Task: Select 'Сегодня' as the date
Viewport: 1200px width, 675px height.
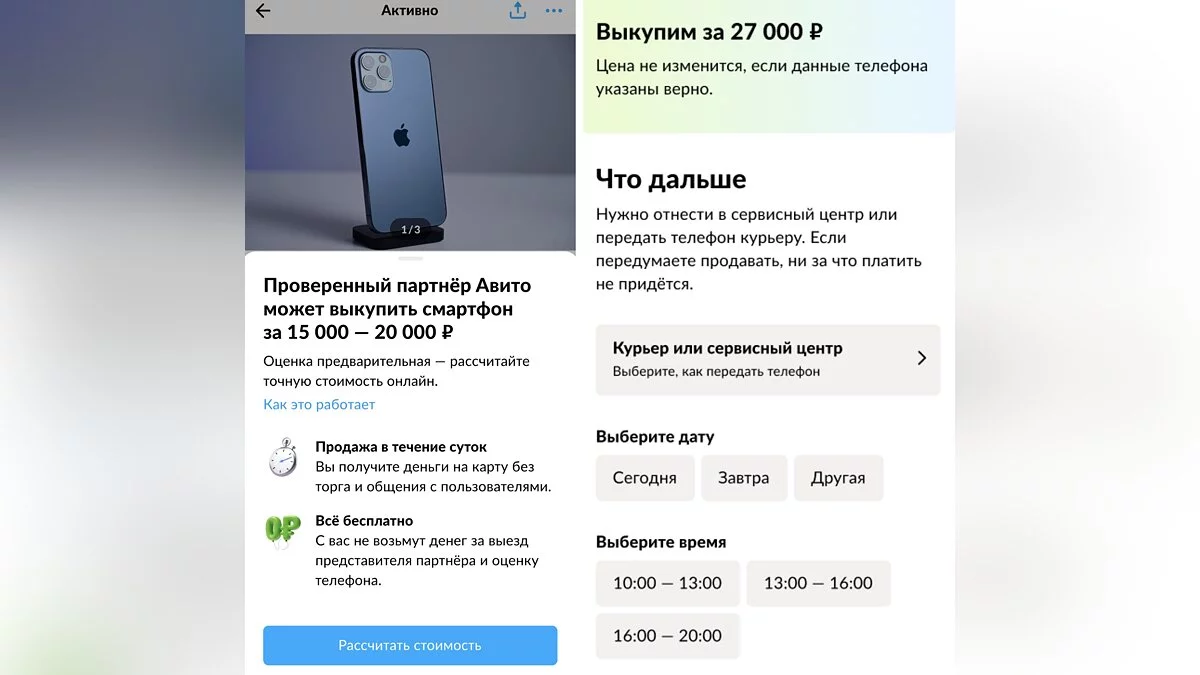Action: click(644, 477)
